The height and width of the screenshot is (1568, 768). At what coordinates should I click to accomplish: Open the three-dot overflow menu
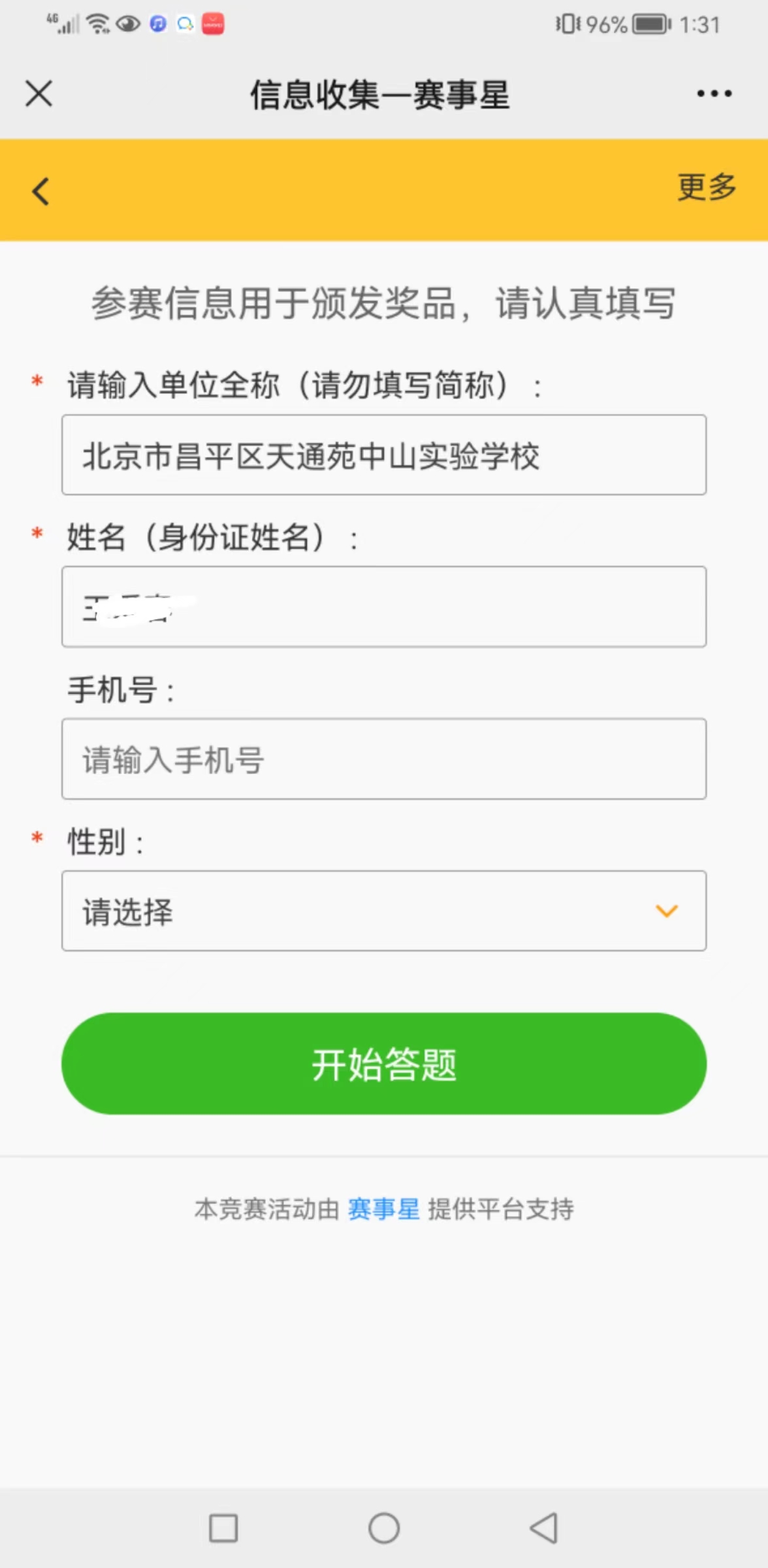tap(714, 93)
